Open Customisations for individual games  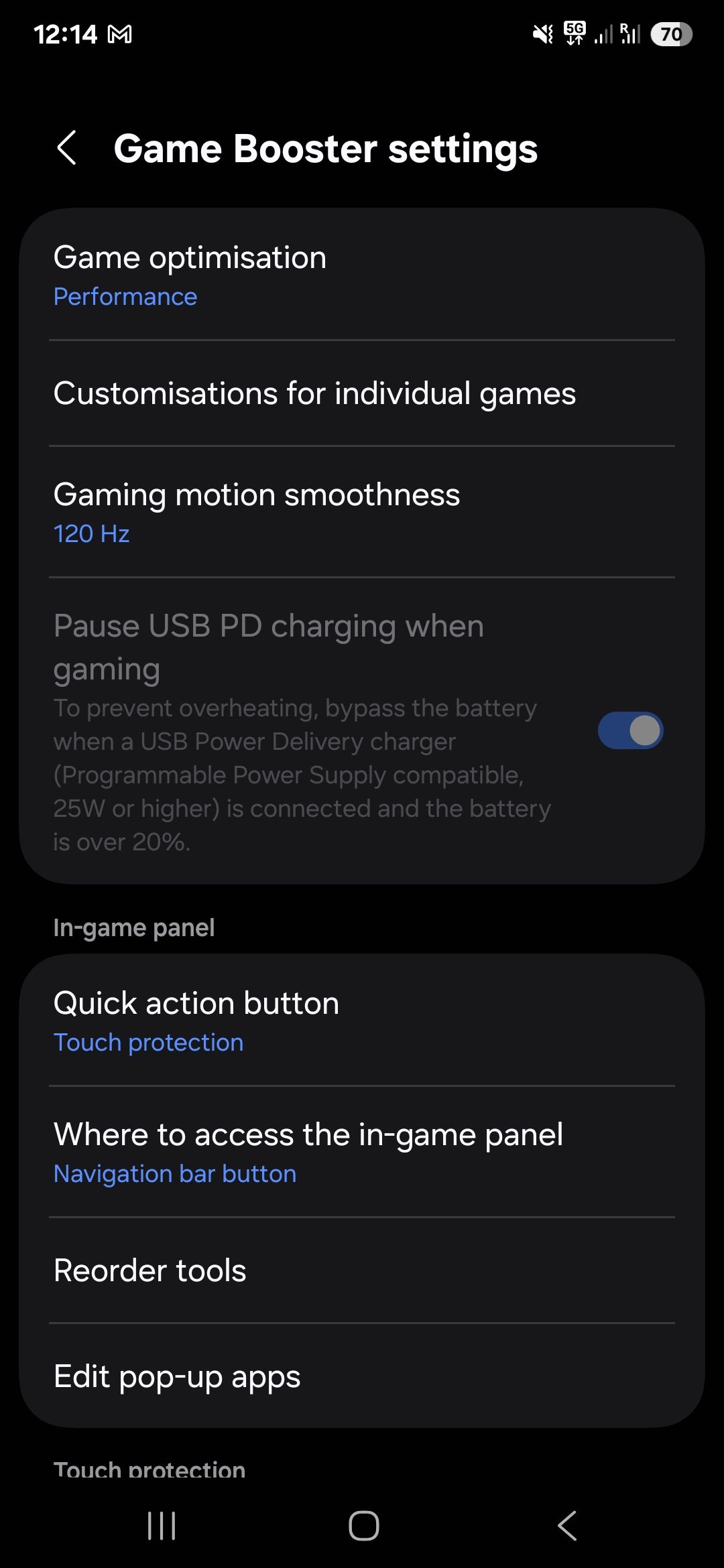315,394
